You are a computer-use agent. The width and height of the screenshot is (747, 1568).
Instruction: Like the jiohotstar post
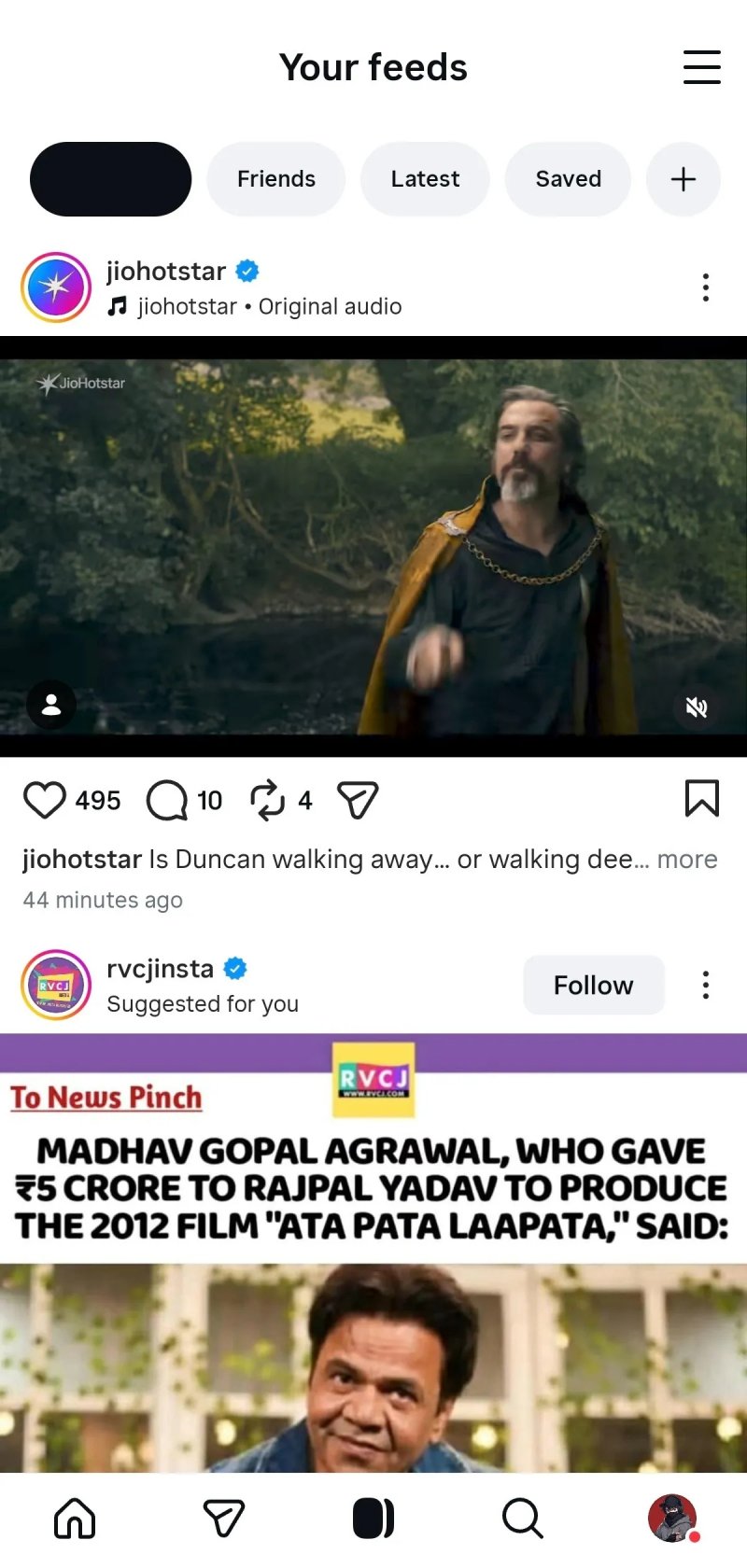click(44, 800)
